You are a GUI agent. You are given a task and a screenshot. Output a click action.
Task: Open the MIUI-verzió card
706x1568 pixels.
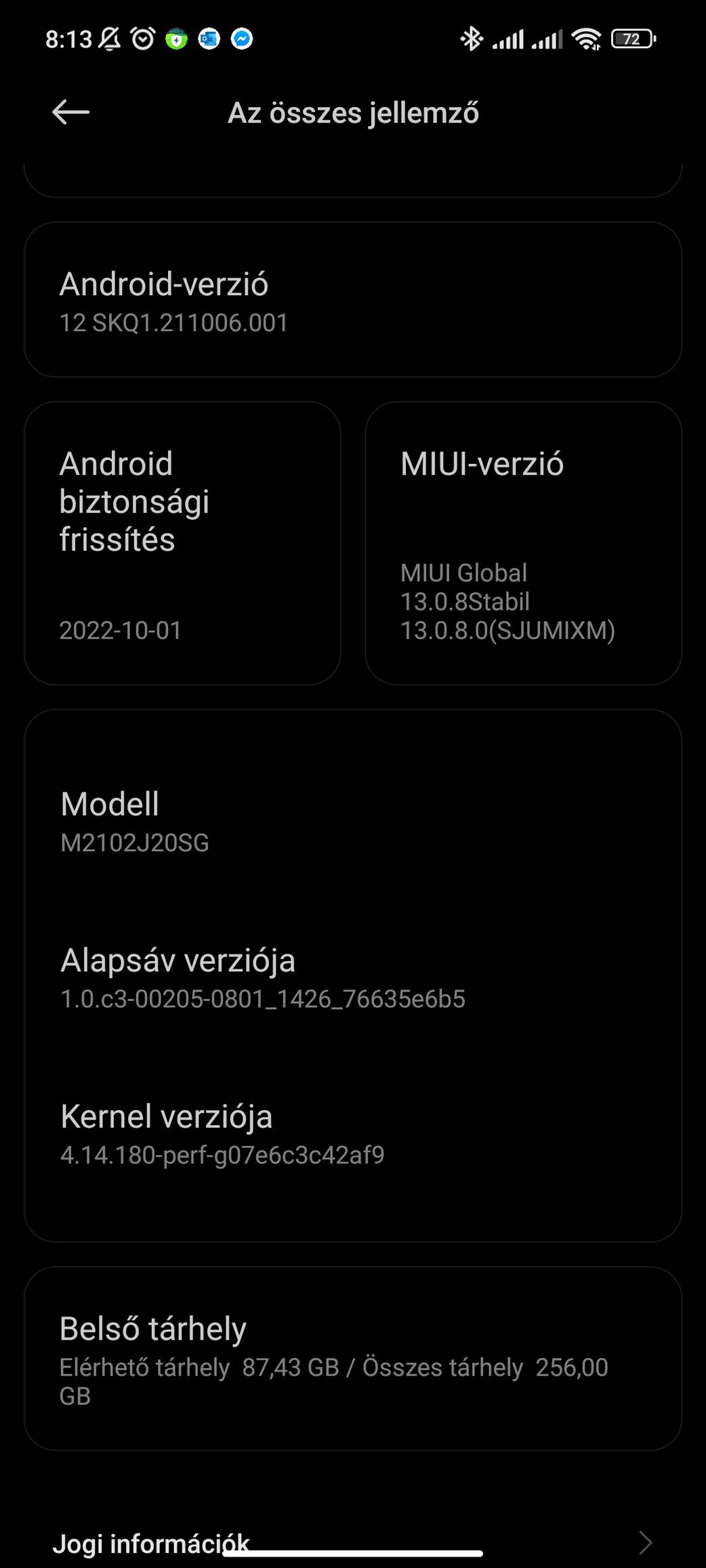tap(523, 543)
